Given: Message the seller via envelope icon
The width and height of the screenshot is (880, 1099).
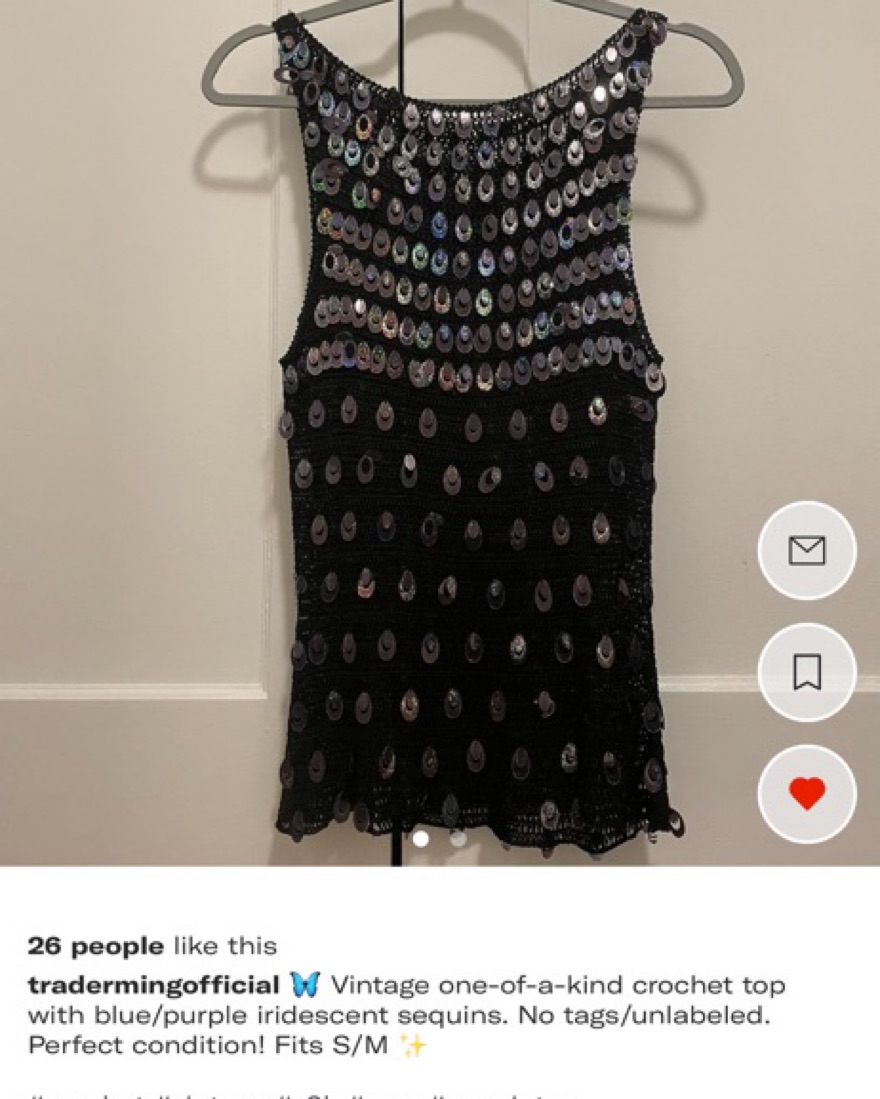Looking at the screenshot, I should tap(807, 550).
